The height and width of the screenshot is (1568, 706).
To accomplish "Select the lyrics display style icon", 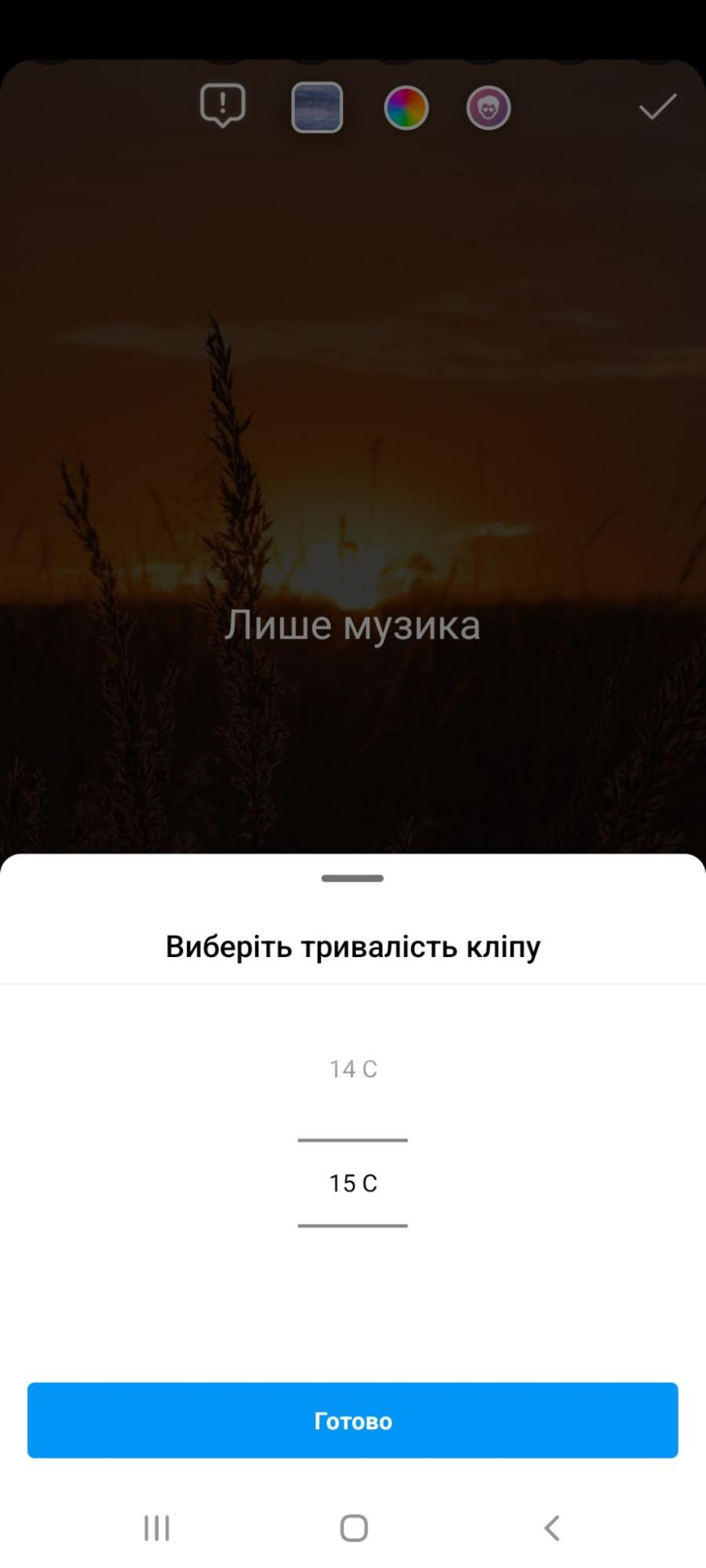I will click(x=222, y=106).
